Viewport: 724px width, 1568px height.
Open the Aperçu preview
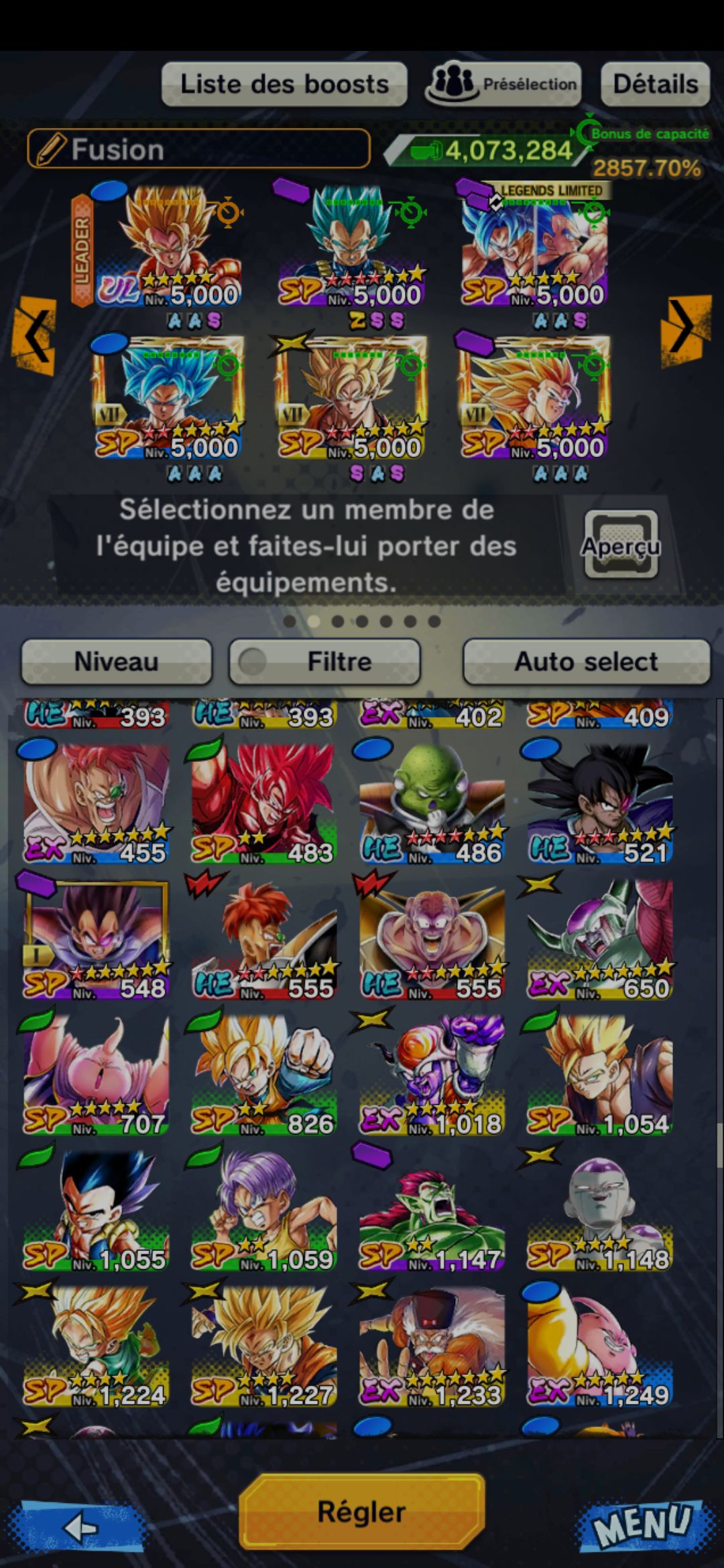pyautogui.click(x=621, y=545)
